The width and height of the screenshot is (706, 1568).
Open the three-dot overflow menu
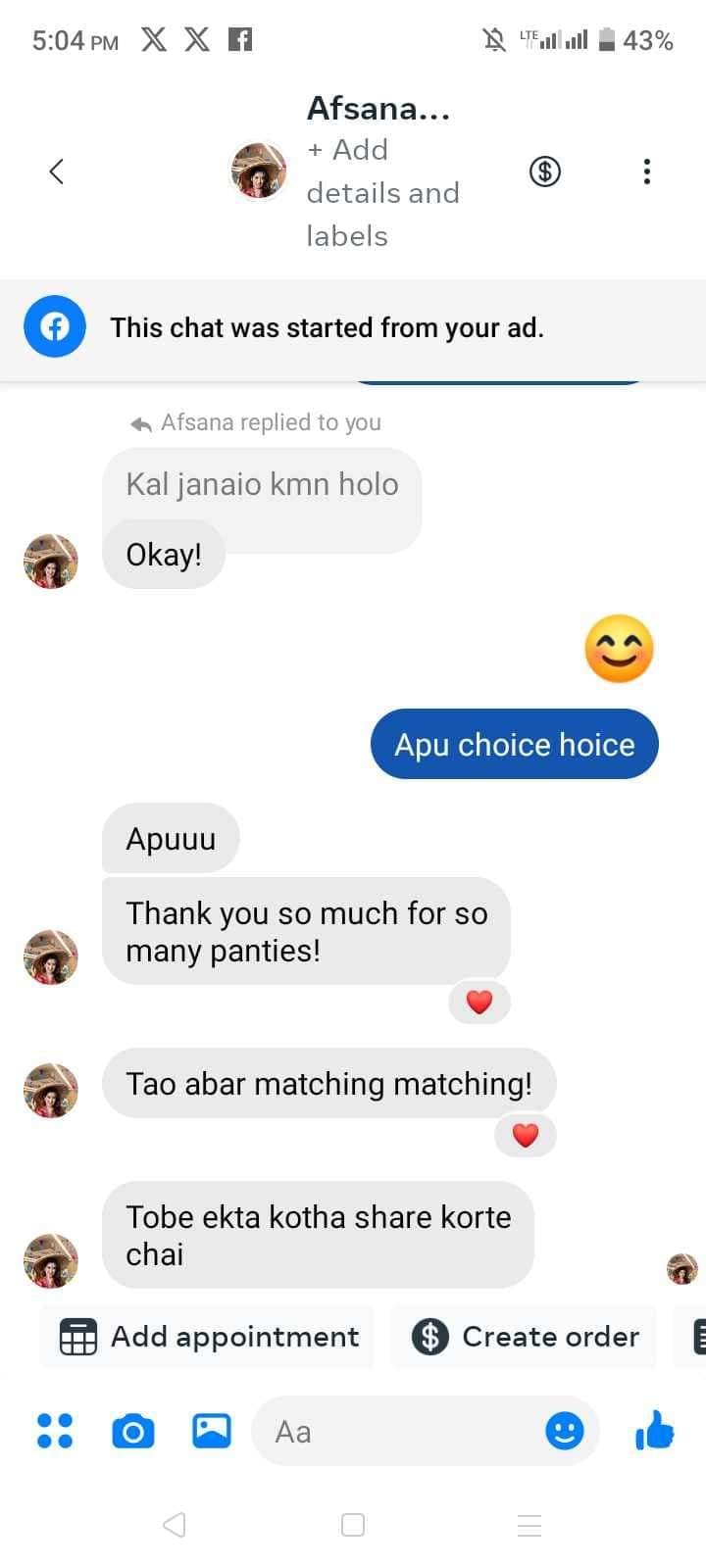[x=646, y=171]
